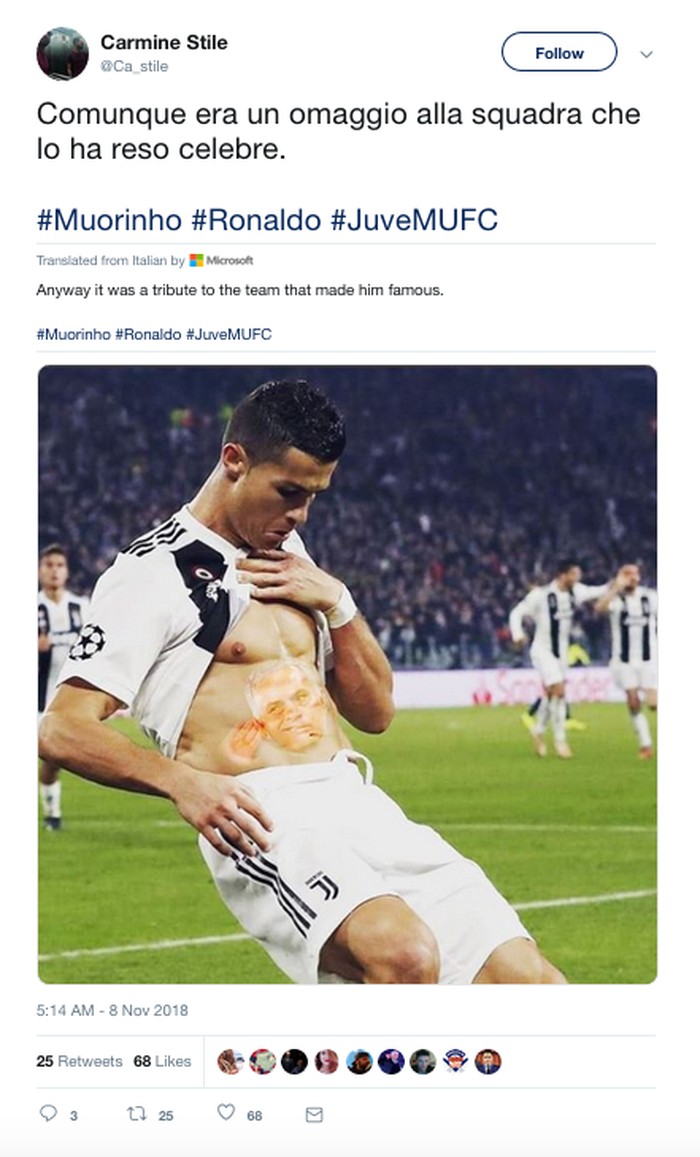Open the @Ca_stile handle
The width and height of the screenshot is (700, 1157).
click(x=134, y=66)
